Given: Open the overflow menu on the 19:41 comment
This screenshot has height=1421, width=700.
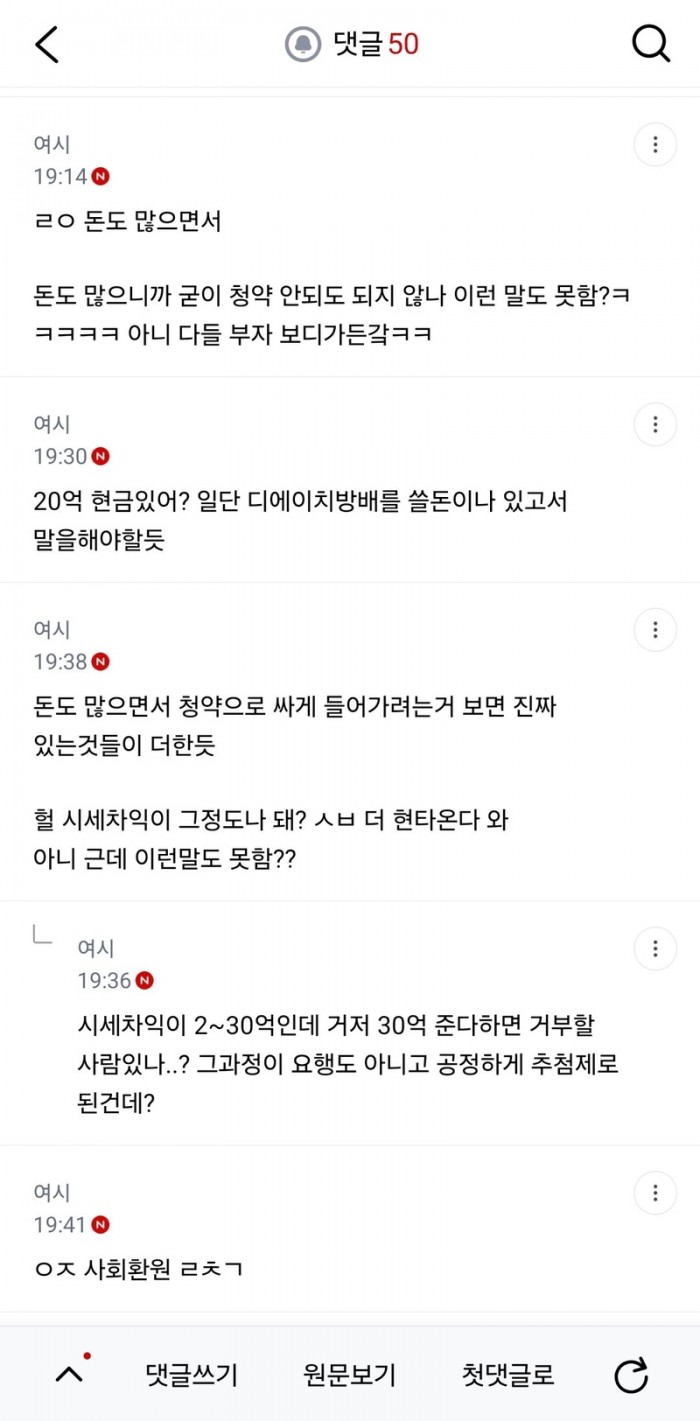Looking at the screenshot, I should (655, 1193).
